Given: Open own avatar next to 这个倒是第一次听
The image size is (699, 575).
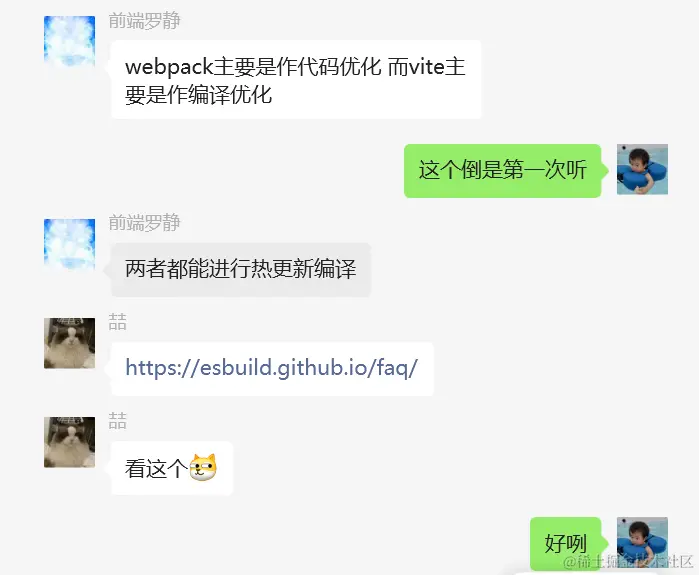Looking at the screenshot, I should click(x=642, y=169).
